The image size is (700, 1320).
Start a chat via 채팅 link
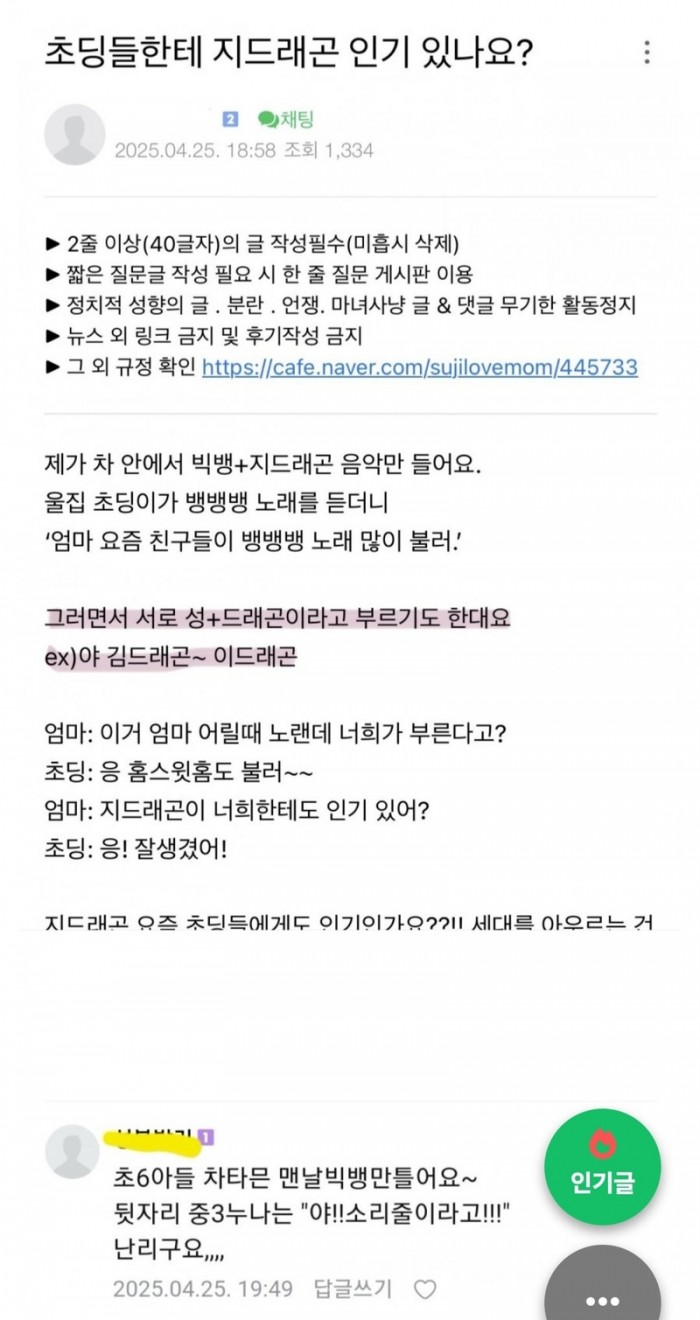[x=286, y=119]
